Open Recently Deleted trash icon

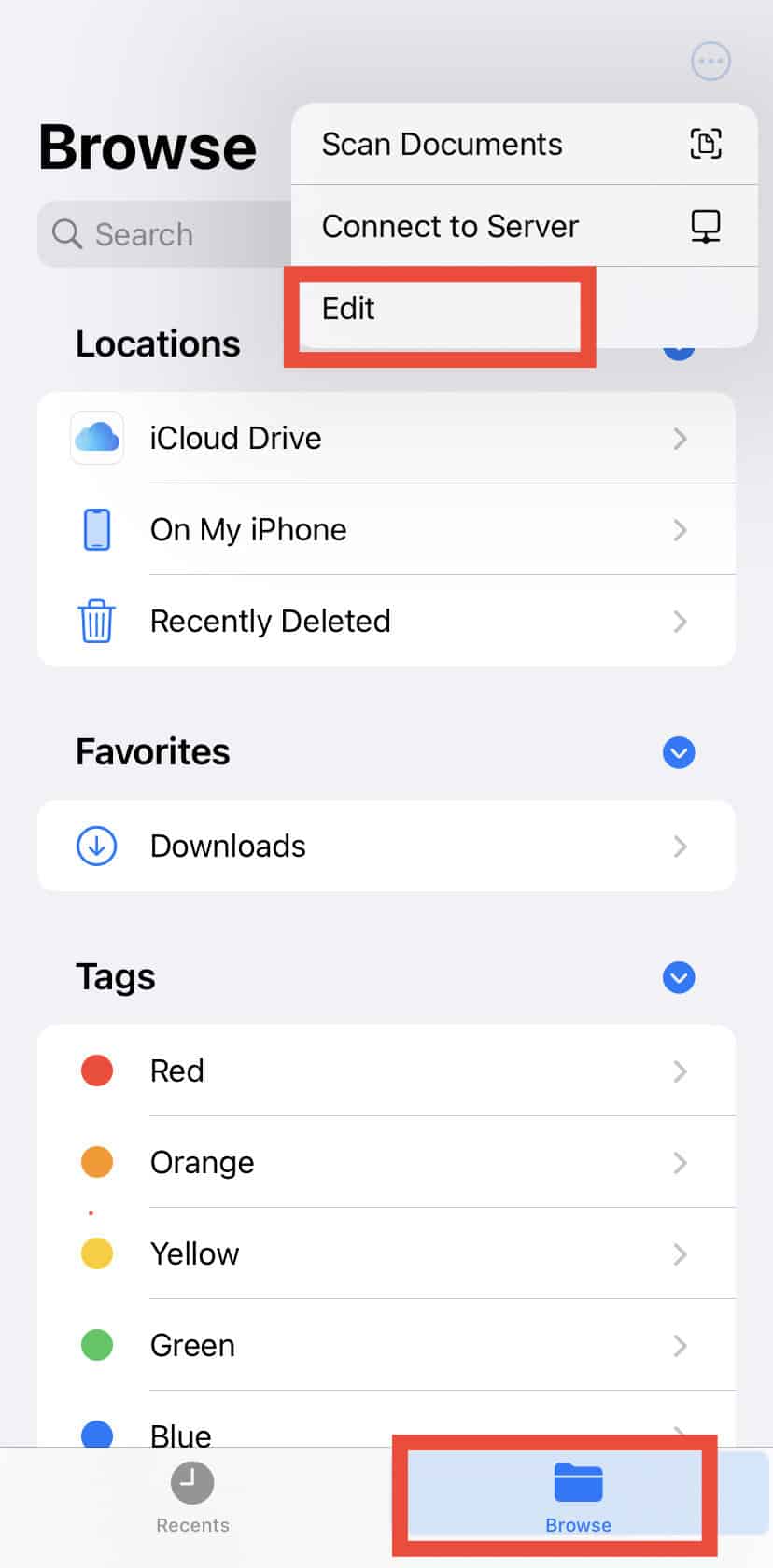point(96,621)
